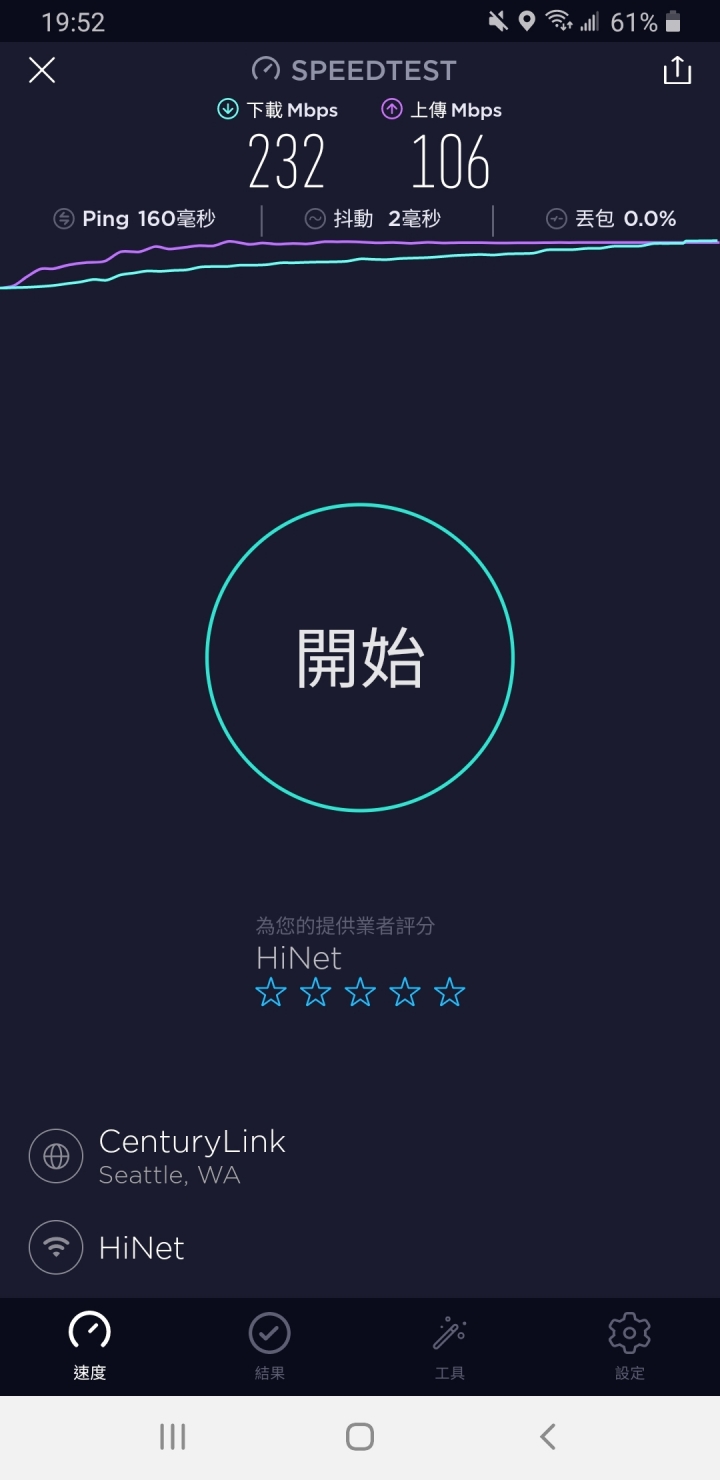Image resolution: width=720 pixels, height=1480 pixels.
Task: Return to the home screen
Action: 360,1437
